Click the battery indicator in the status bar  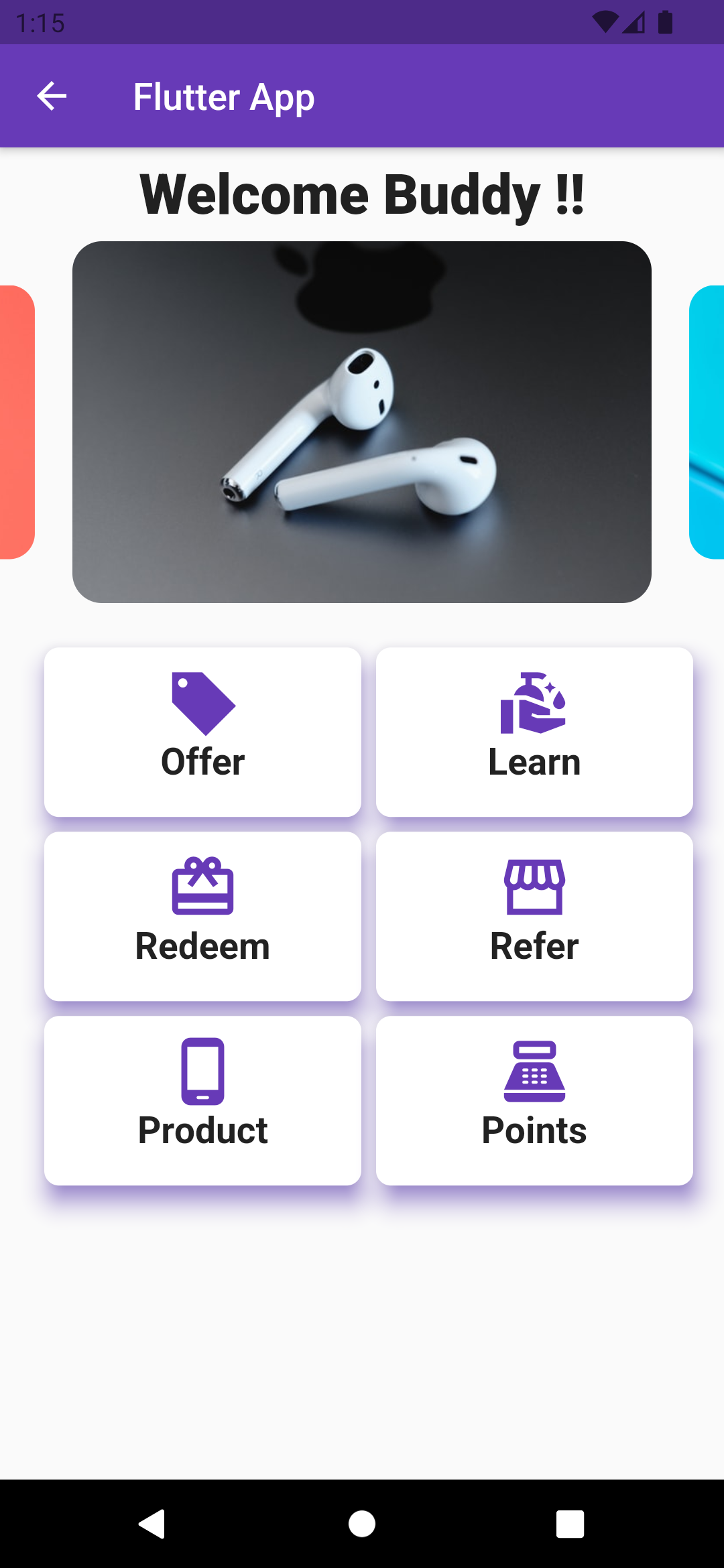664,22
